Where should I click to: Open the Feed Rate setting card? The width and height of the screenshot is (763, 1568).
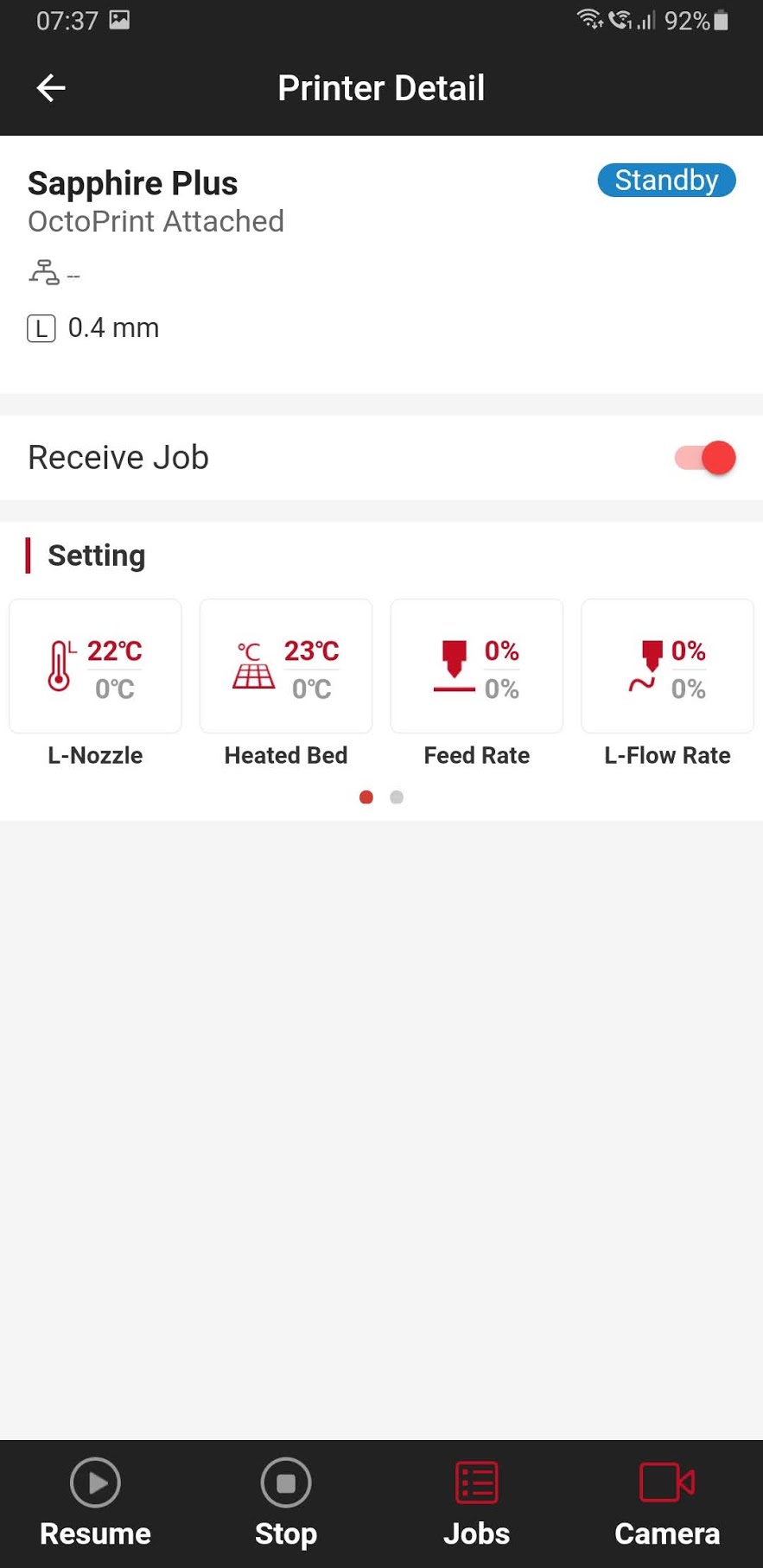[477, 667]
